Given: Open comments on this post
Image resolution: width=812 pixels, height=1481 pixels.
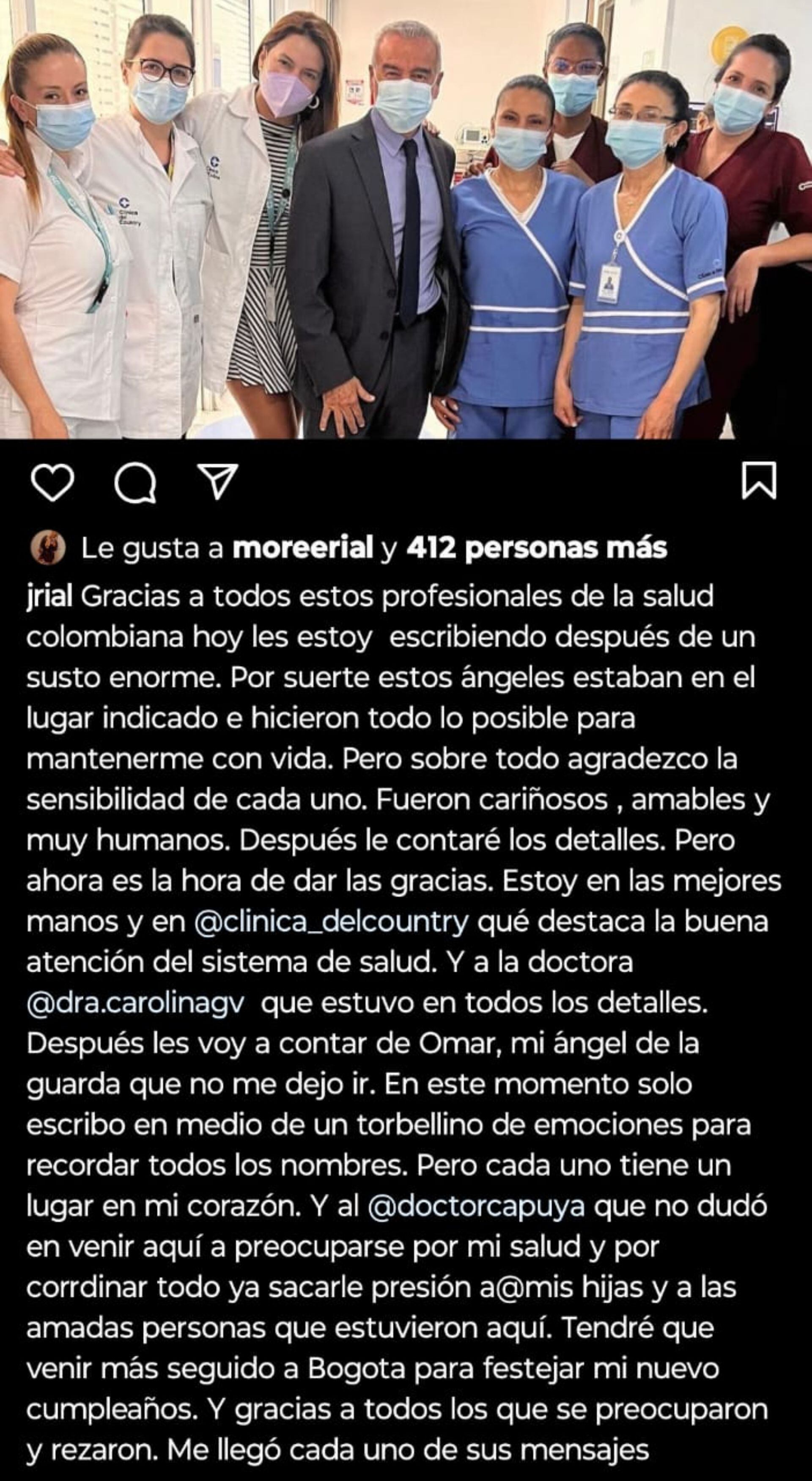Looking at the screenshot, I should [135, 483].
